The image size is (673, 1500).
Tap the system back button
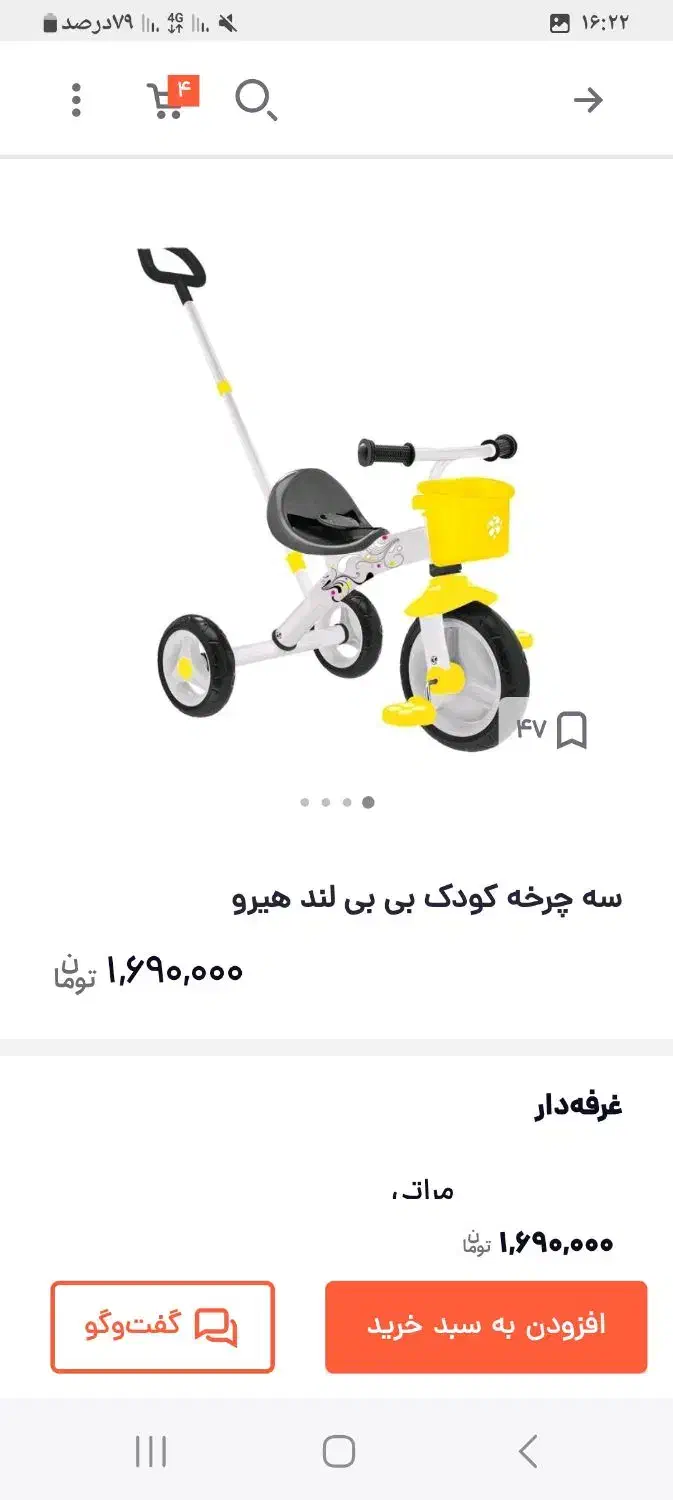tap(527, 1451)
